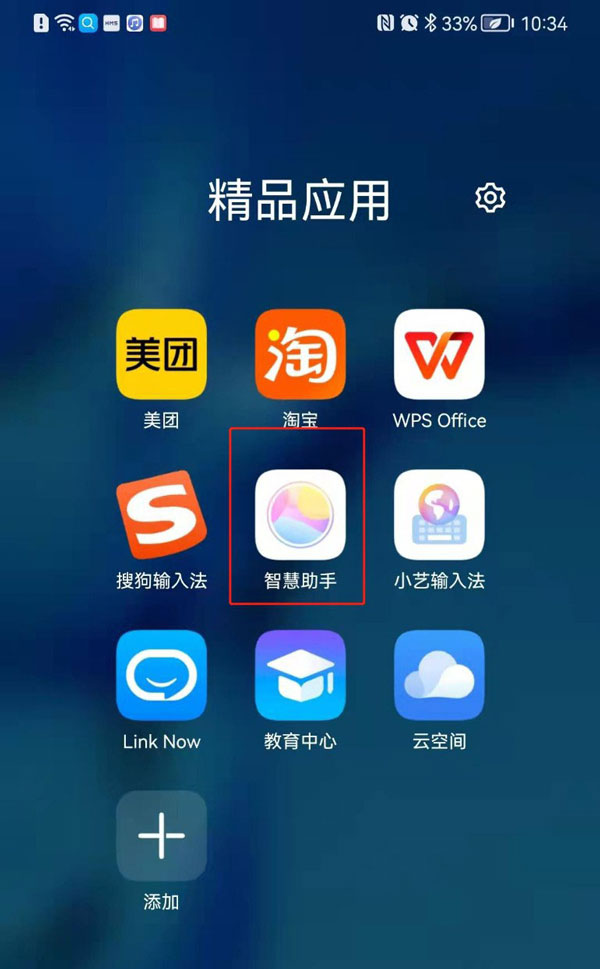This screenshot has height=969, width=600.
Task: Open WPS Office
Action: click(439, 355)
